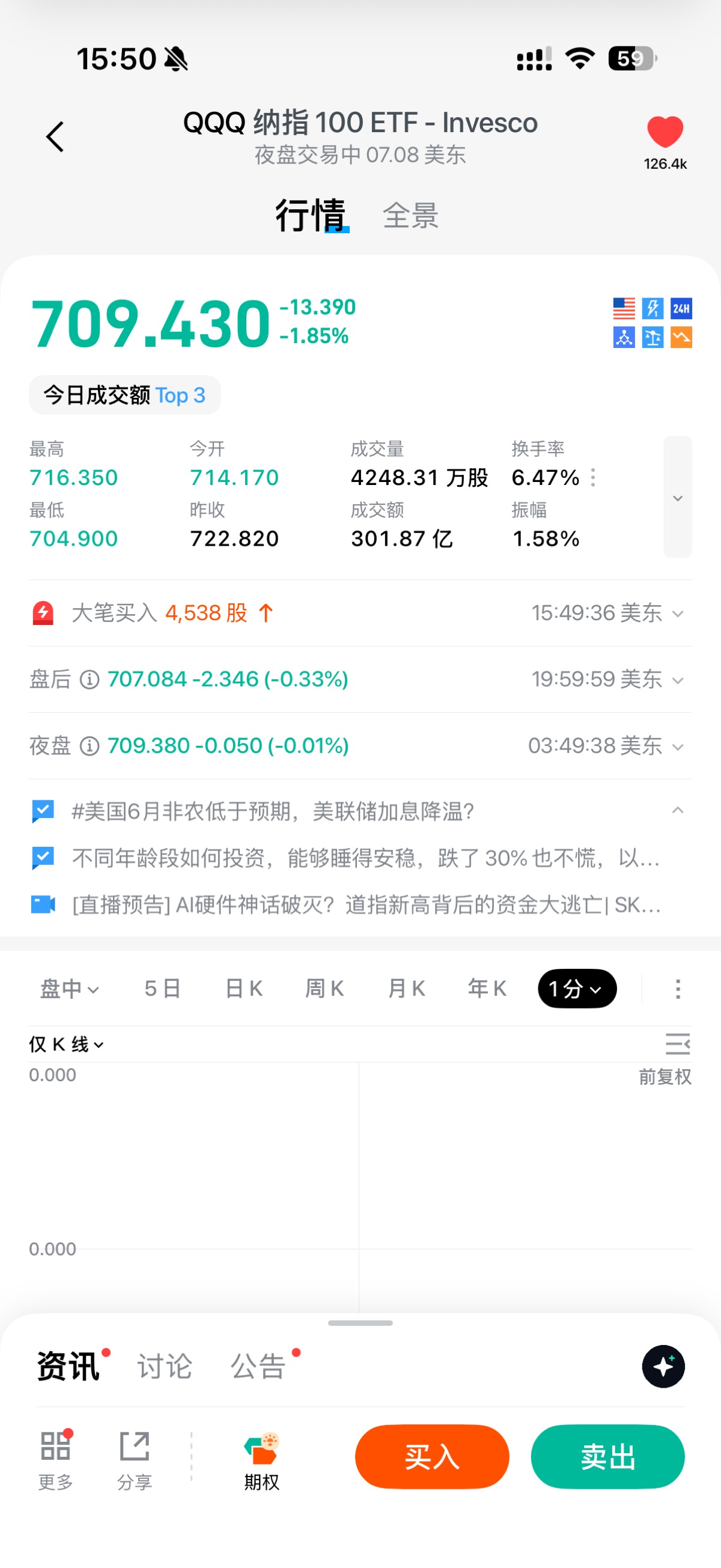Tap the 买入 buy button
The width and height of the screenshot is (721, 1568).
click(432, 1457)
